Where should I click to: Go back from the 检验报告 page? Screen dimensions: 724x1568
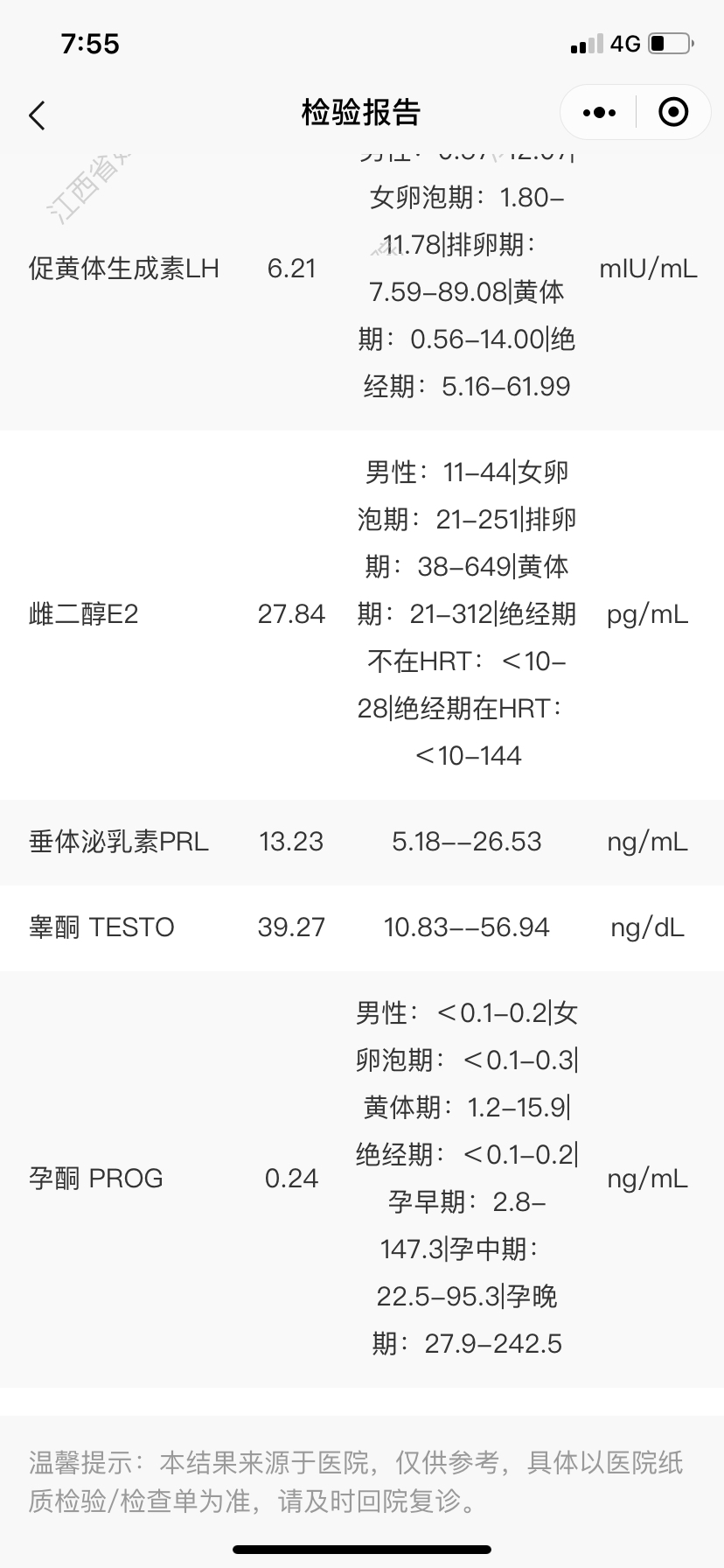click(37, 115)
